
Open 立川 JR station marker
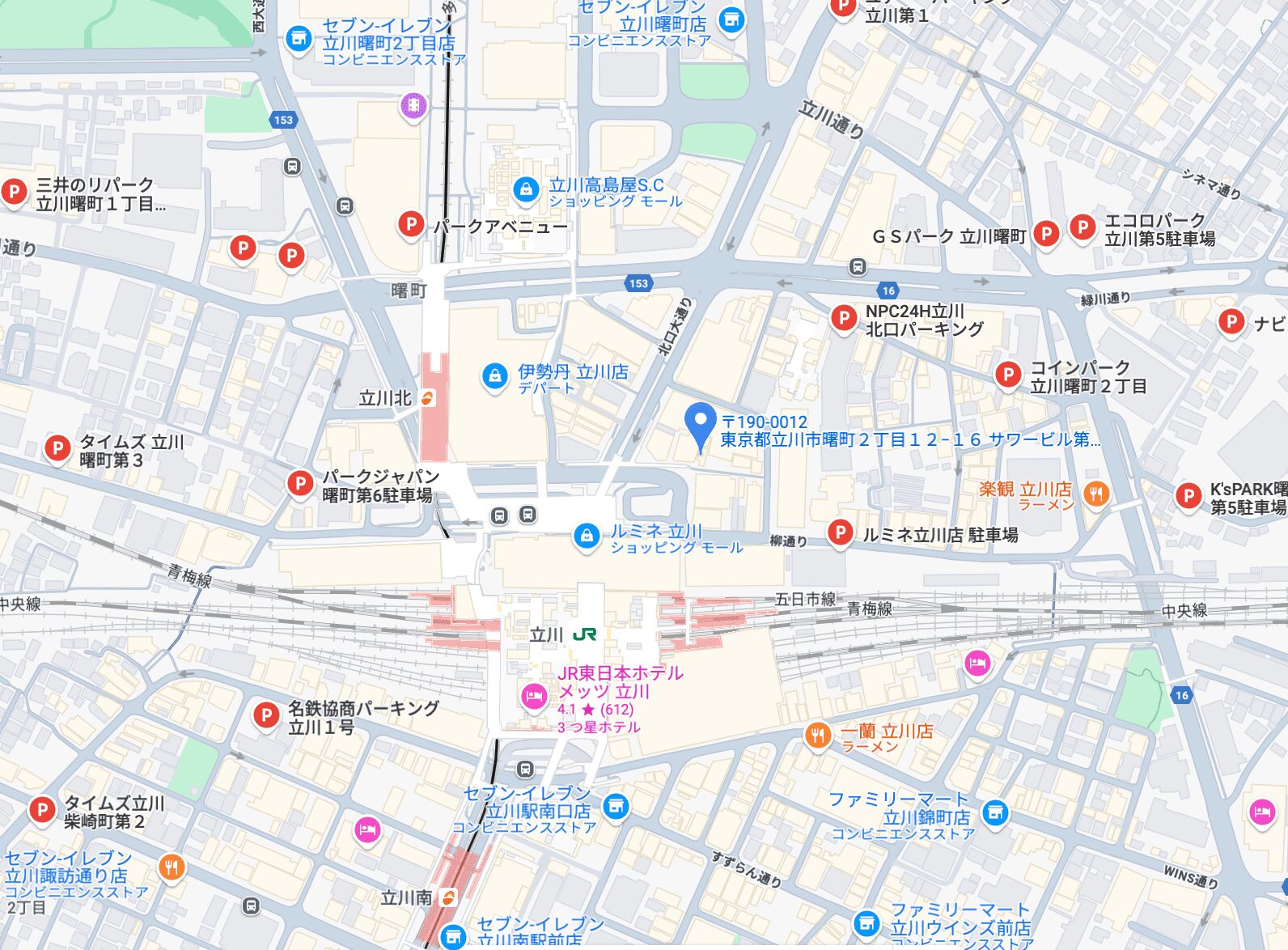click(x=584, y=634)
